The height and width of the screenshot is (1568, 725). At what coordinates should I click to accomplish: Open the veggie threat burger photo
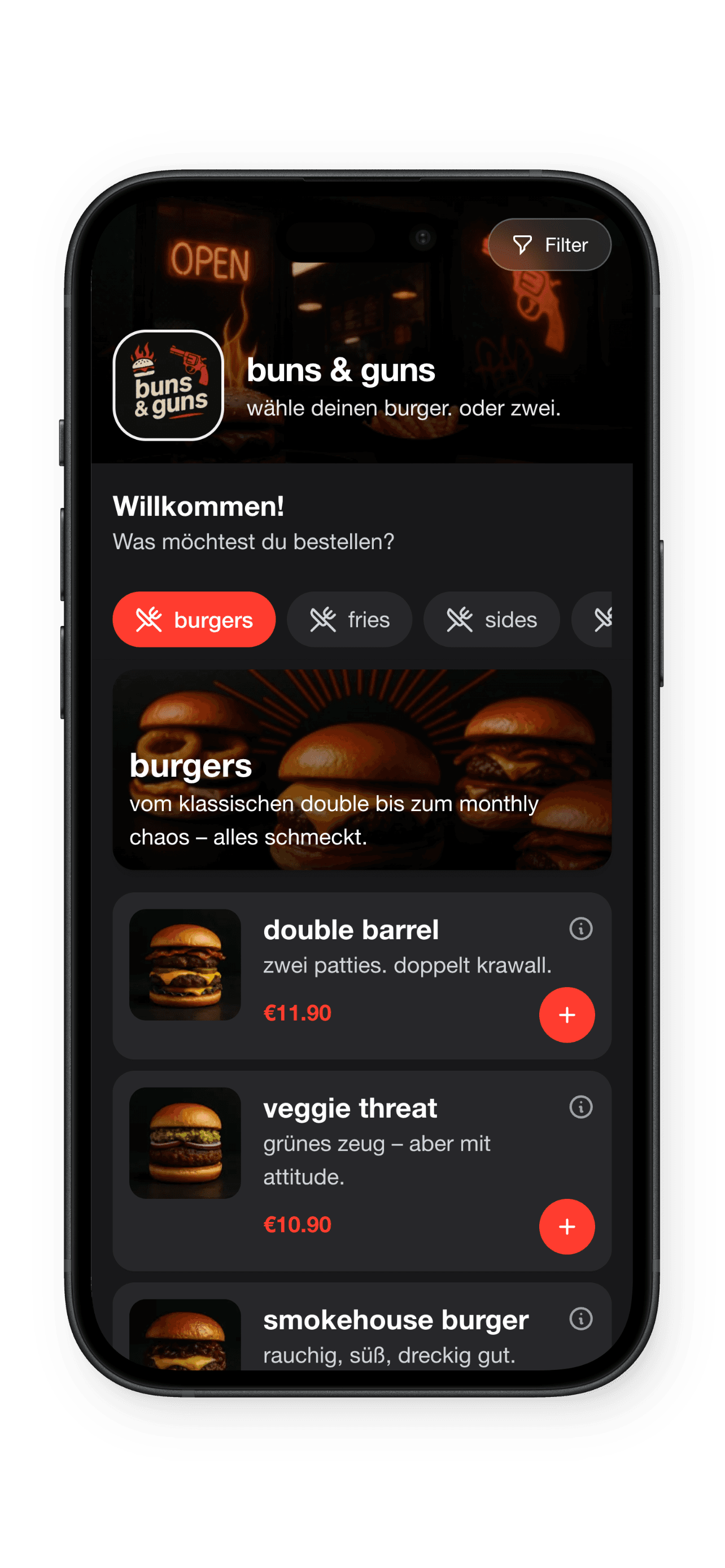tap(185, 1143)
